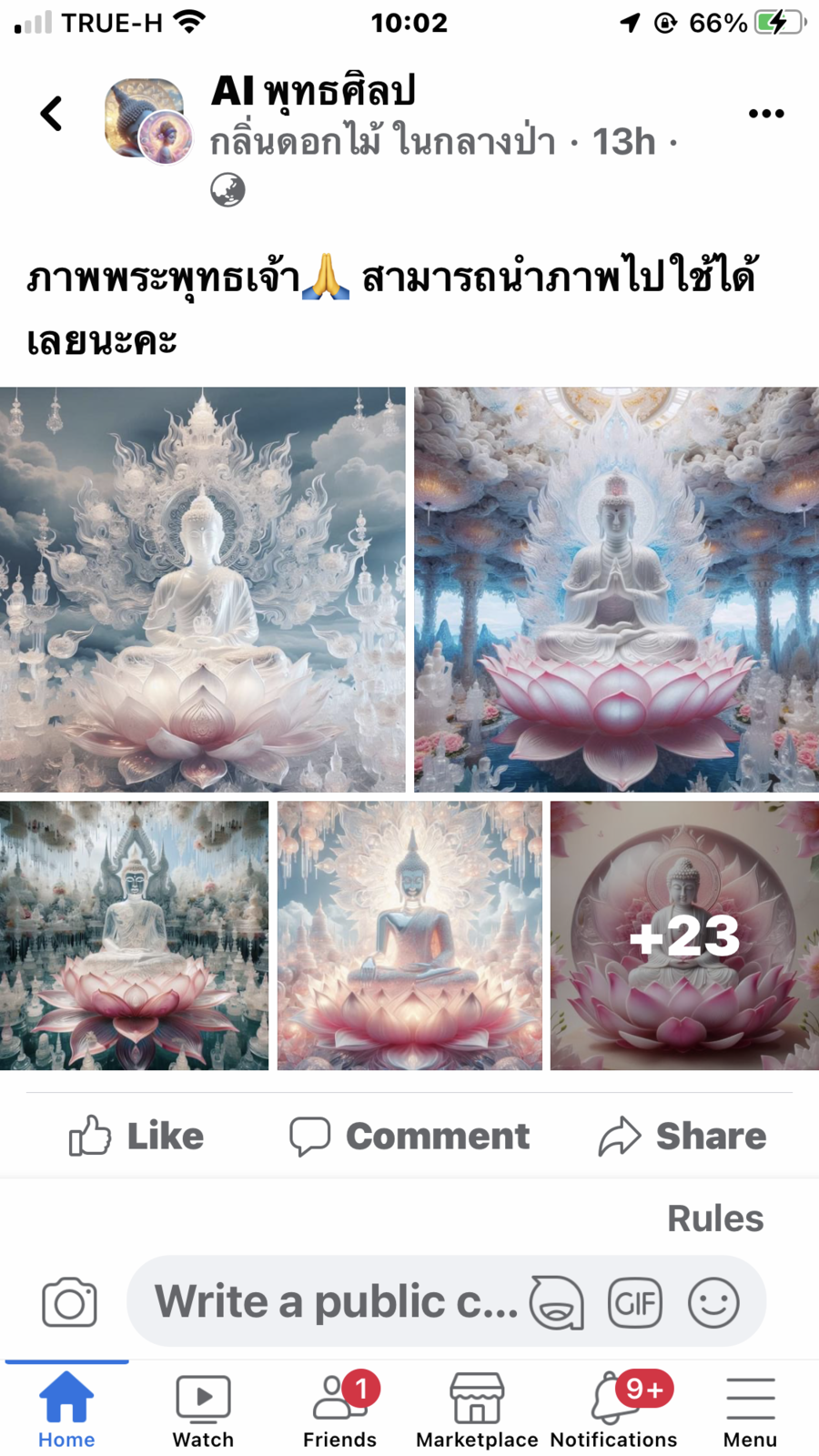Open the post's three-dot options menu
The width and height of the screenshot is (819, 1456).
click(765, 114)
